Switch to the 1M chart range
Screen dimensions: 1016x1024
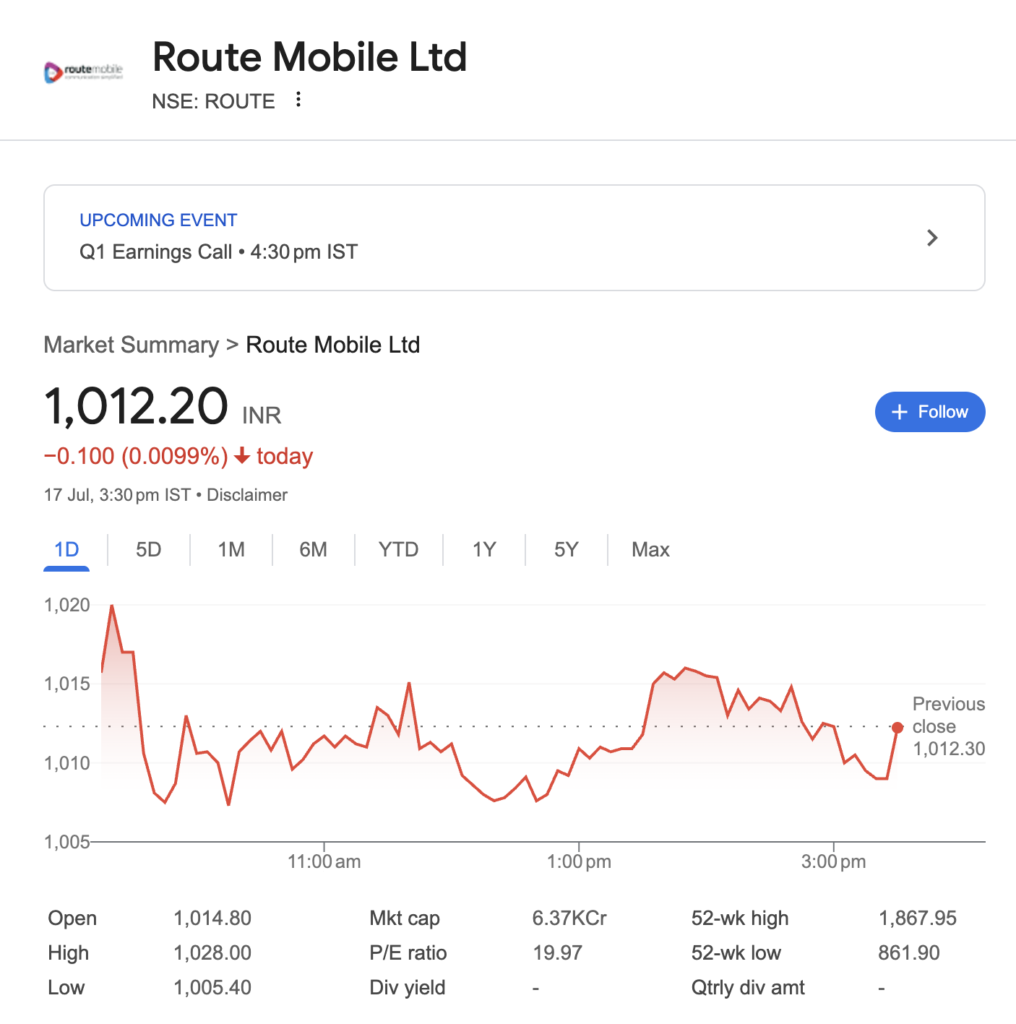(231, 550)
